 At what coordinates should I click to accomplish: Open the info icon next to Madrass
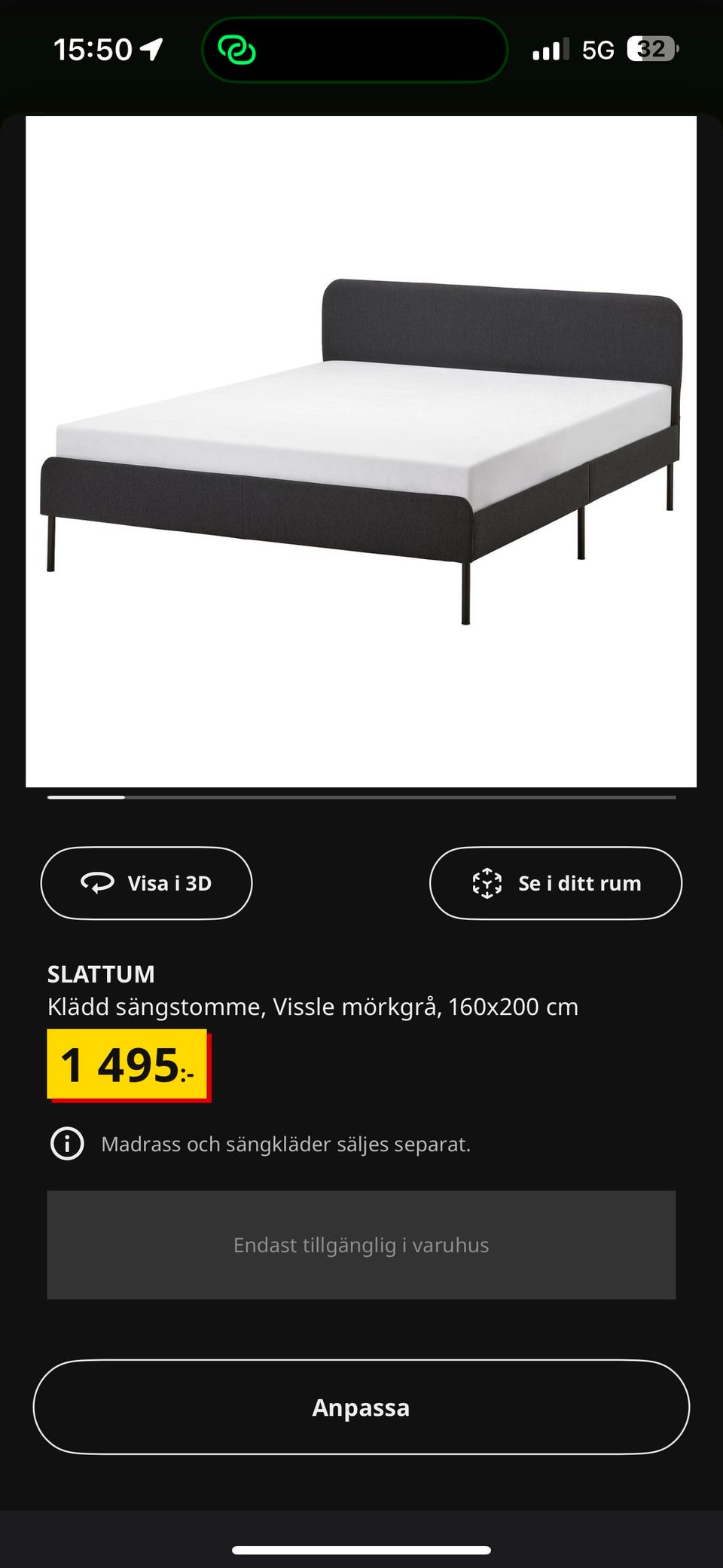coord(69,1144)
